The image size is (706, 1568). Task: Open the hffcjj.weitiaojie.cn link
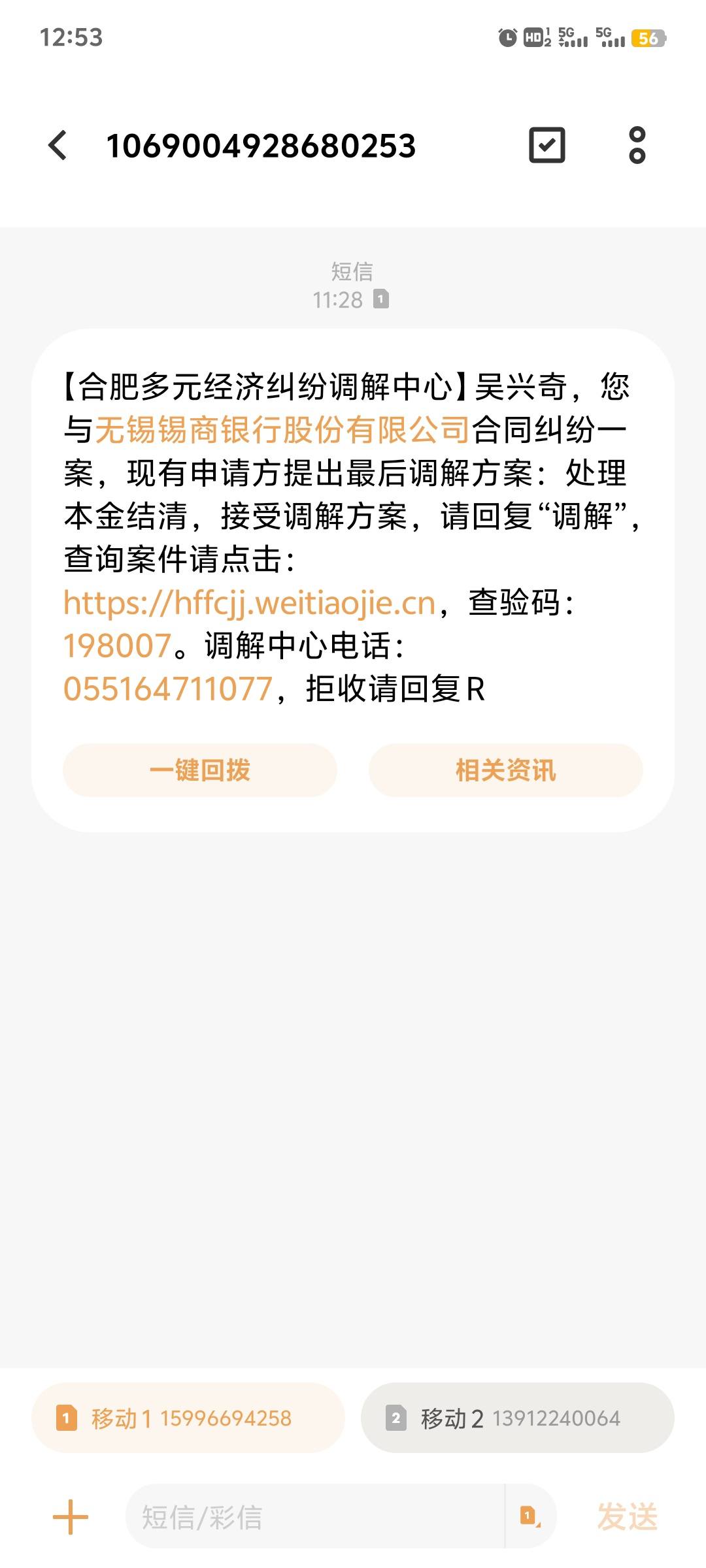249,602
